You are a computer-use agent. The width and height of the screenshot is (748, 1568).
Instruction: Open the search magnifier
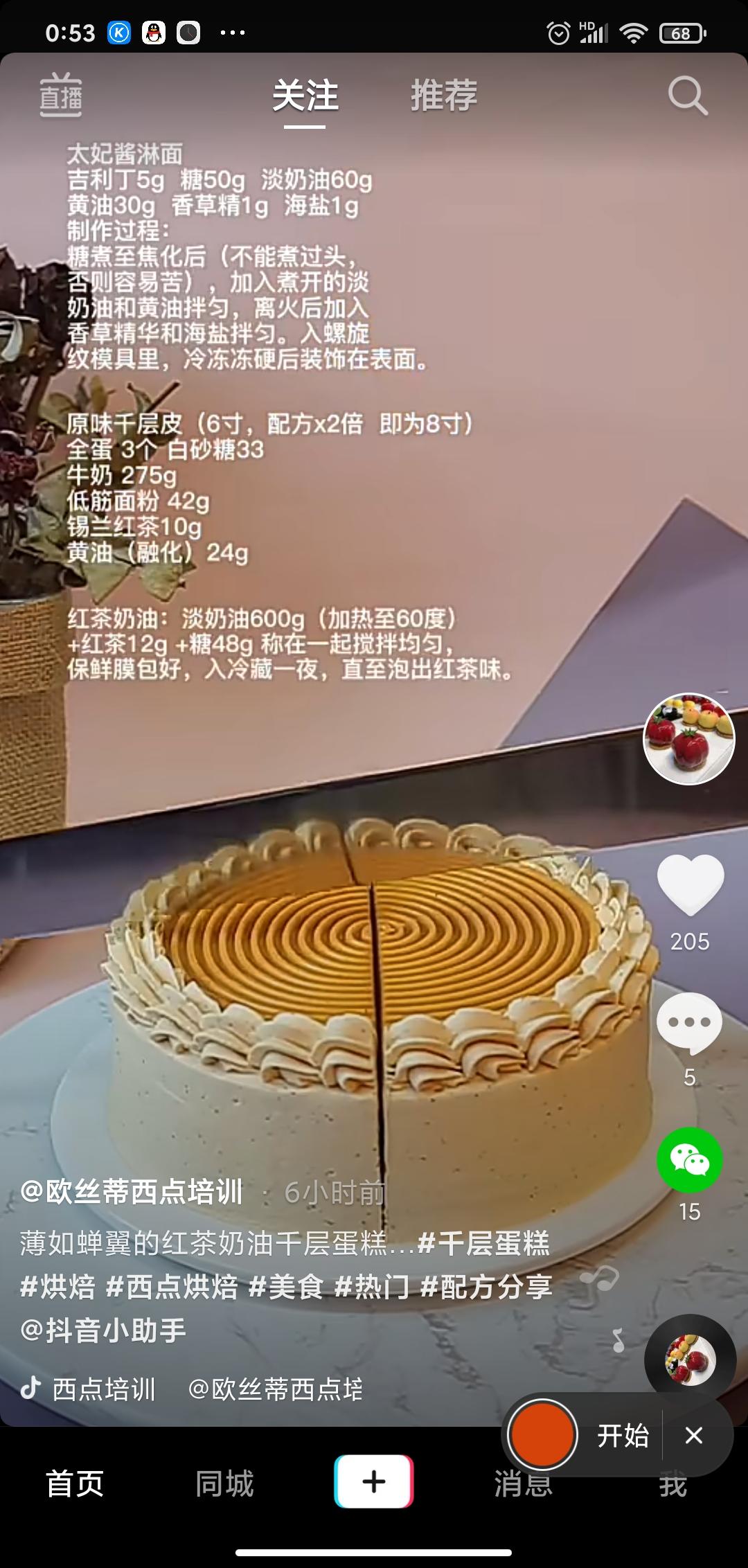[687, 96]
